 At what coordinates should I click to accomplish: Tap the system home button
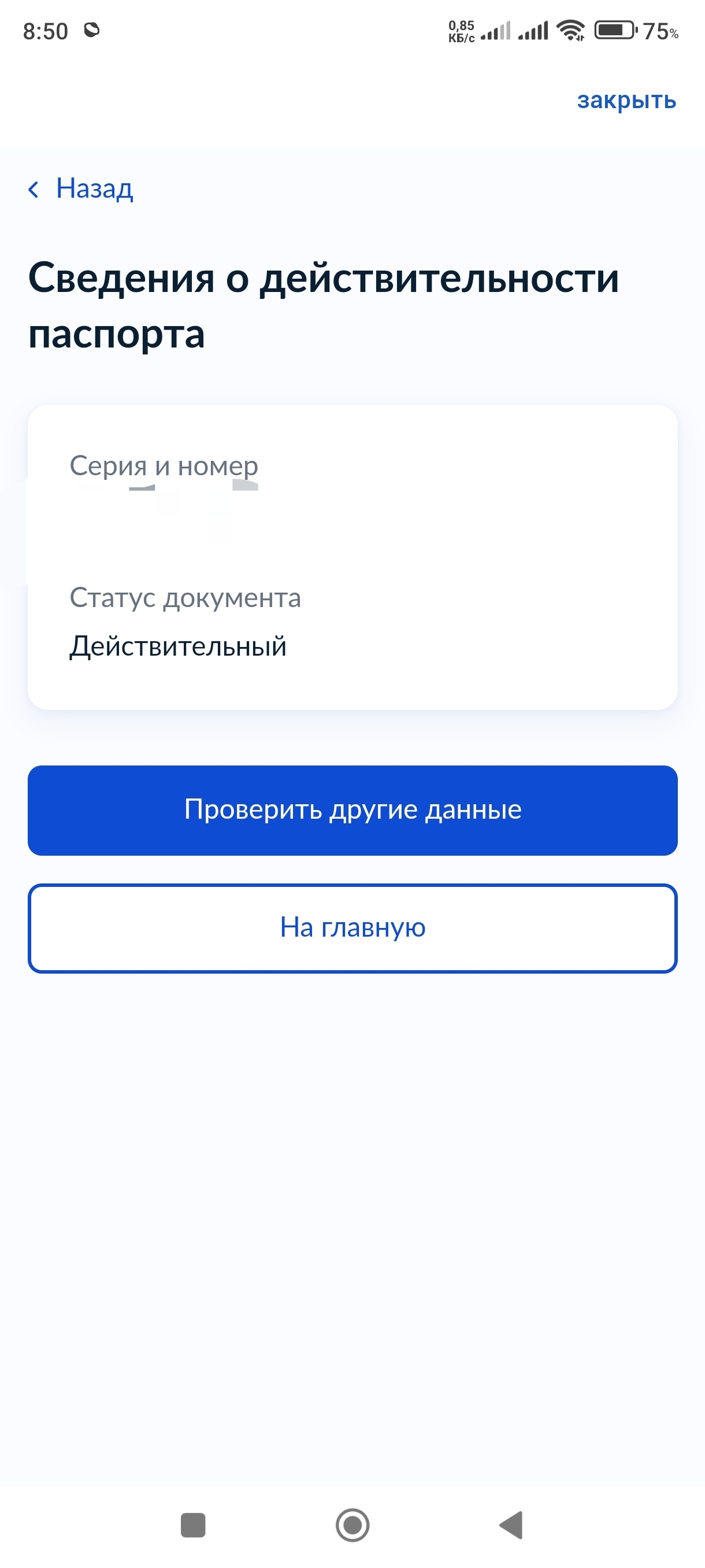click(353, 1525)
